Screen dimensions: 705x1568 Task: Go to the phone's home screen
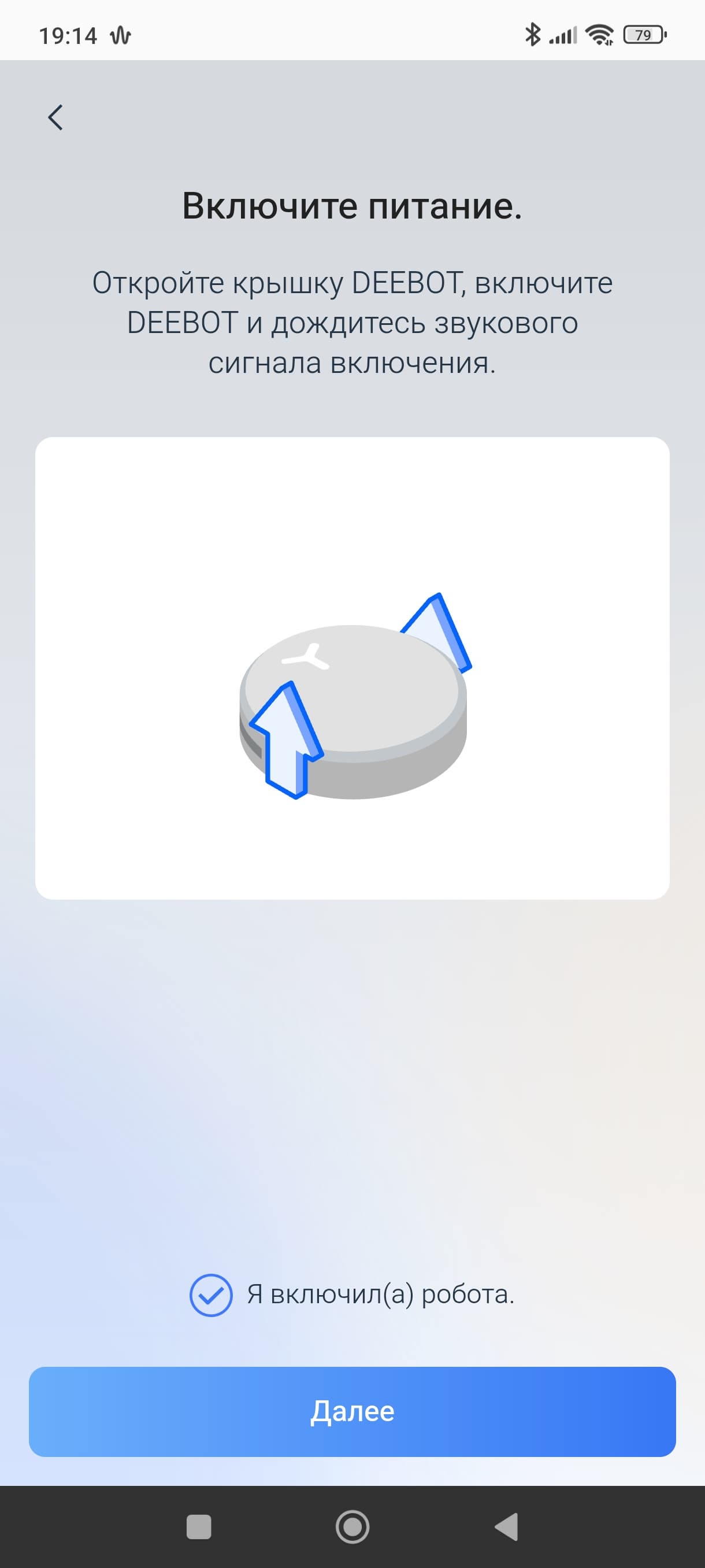click(352, 1526)
